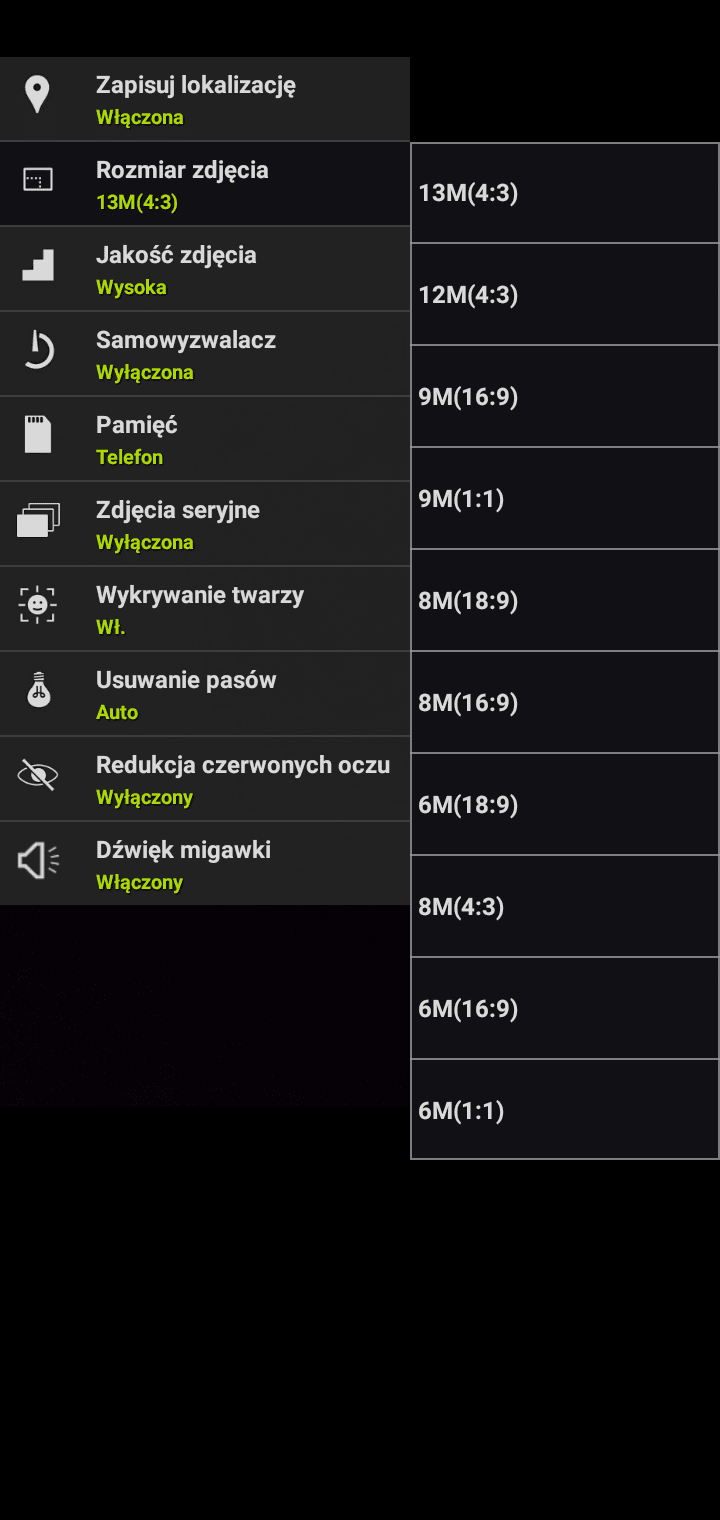This screenshot has height=1520, width=720.
Task: Select the 13M(4:3) photo size
Action: (x=565, y=193)
